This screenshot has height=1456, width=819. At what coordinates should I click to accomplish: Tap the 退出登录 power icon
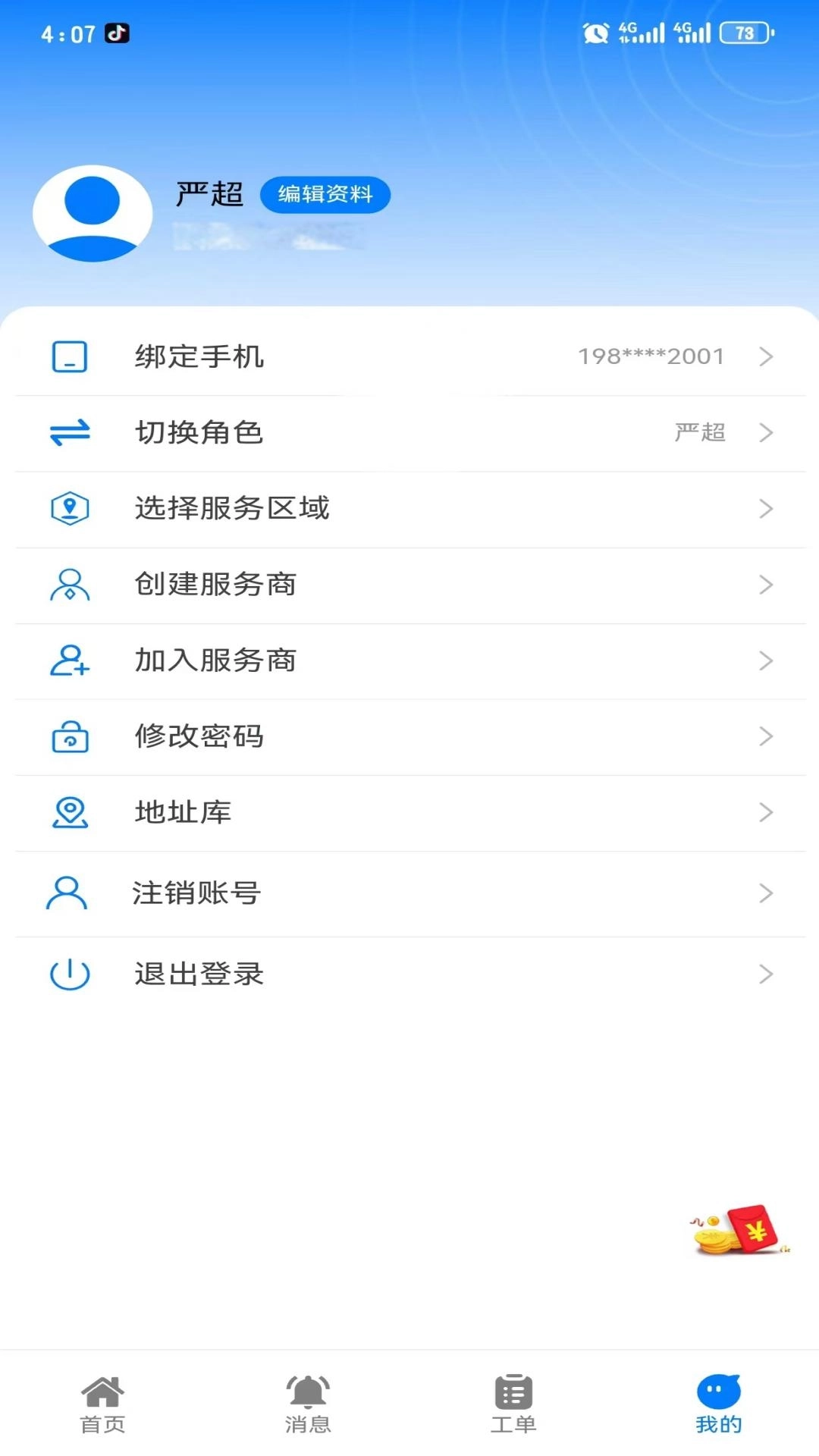69,974
